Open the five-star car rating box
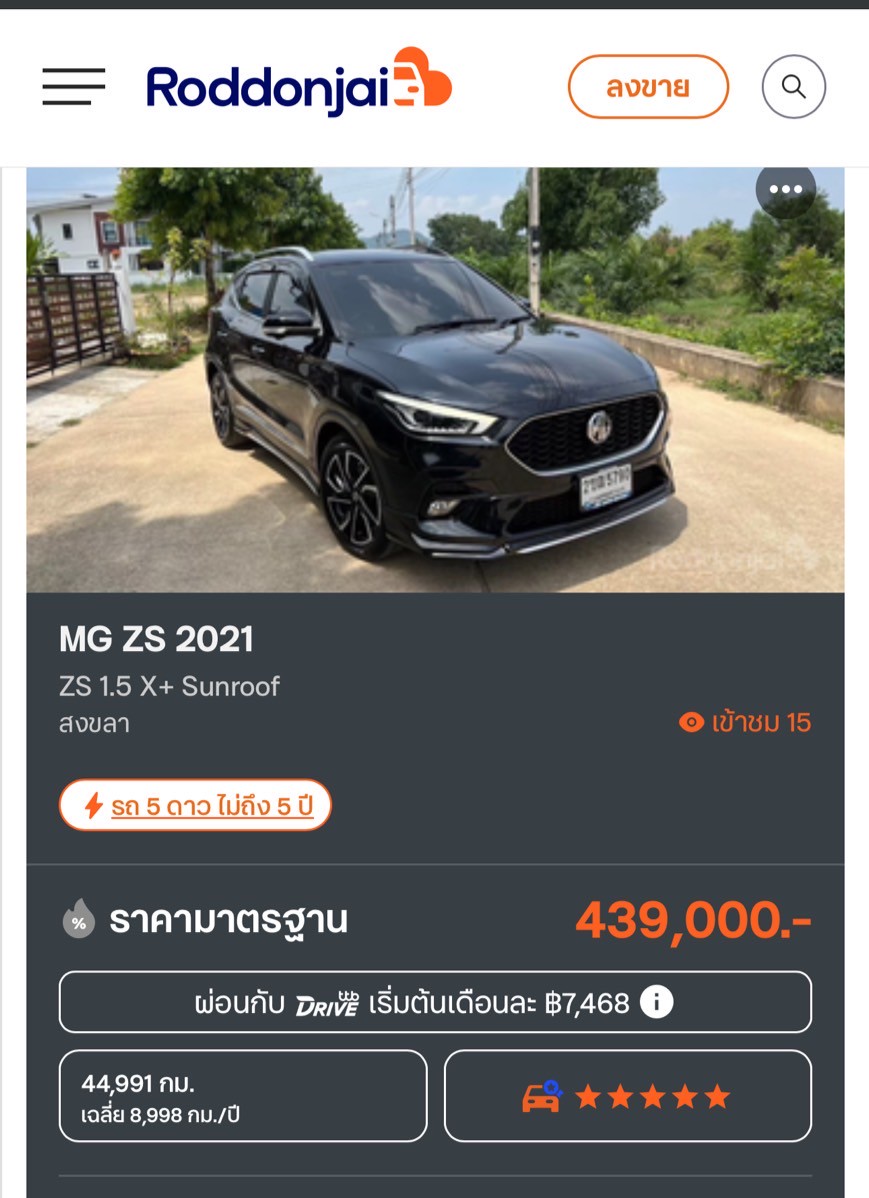The height and width of the screenshot is (1198, 869). (x=627, y=1096)
